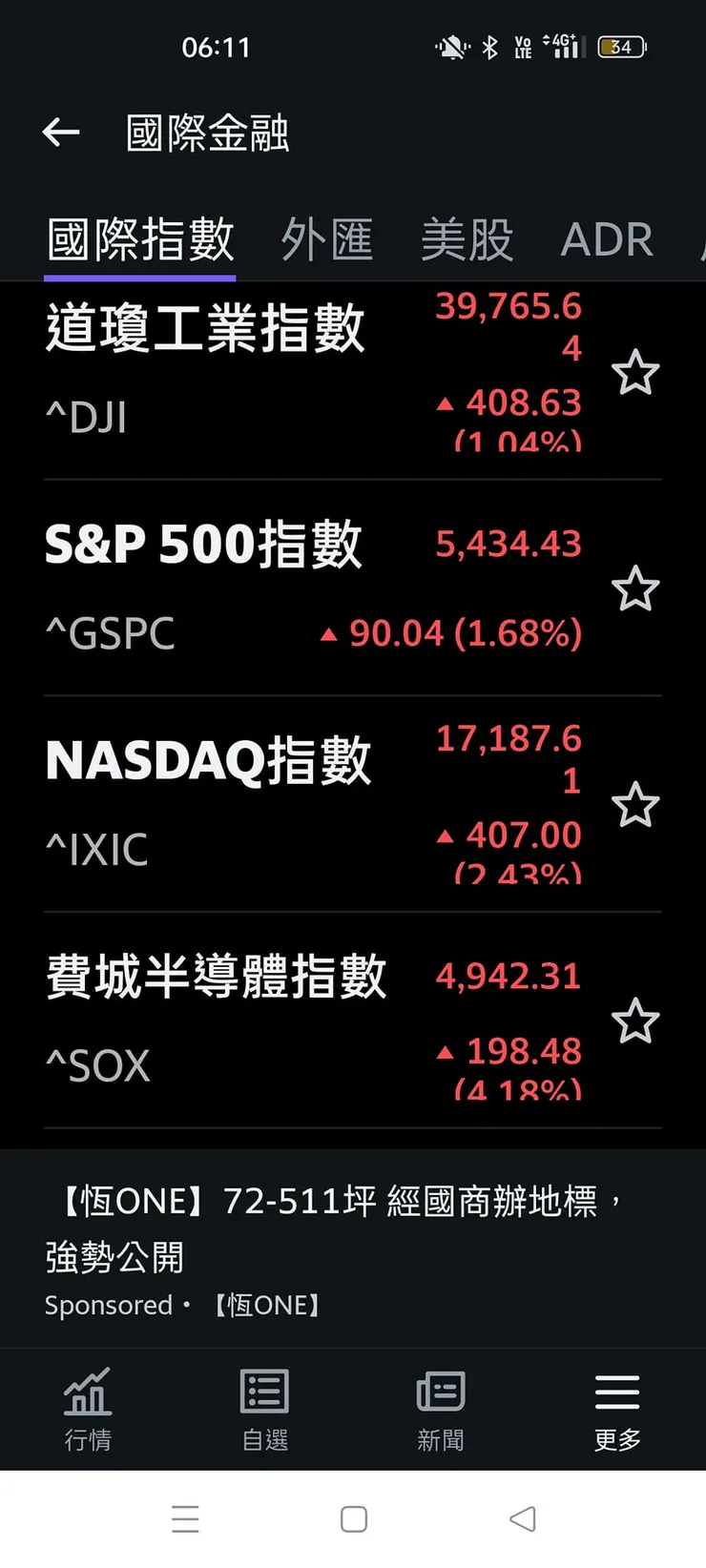Select the 國際指數 tab
Screen dimensions: 706x1568
tap(140, 239)
